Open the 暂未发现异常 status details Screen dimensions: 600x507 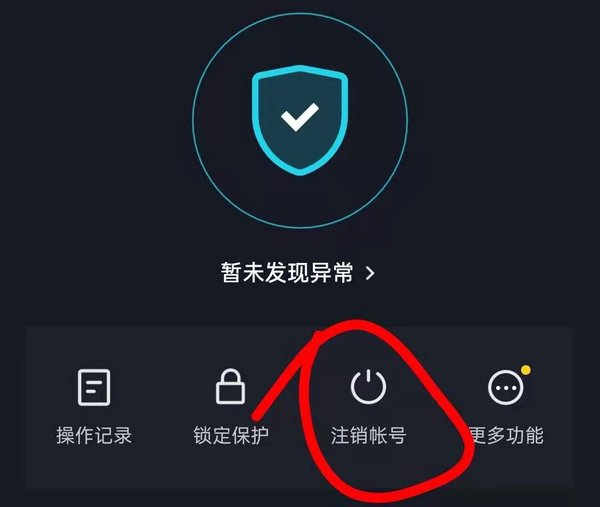point(297,272)
